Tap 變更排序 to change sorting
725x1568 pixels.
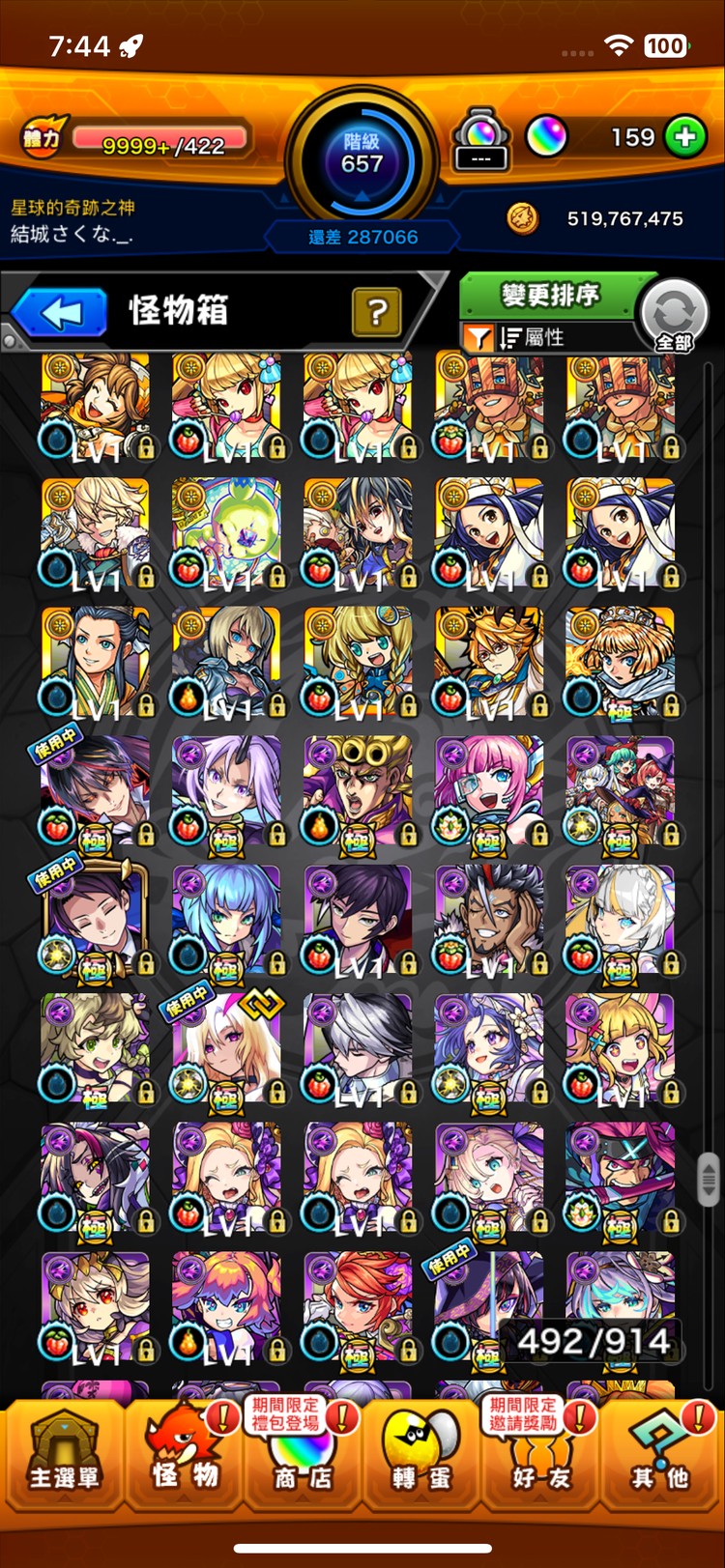point(549,295)
